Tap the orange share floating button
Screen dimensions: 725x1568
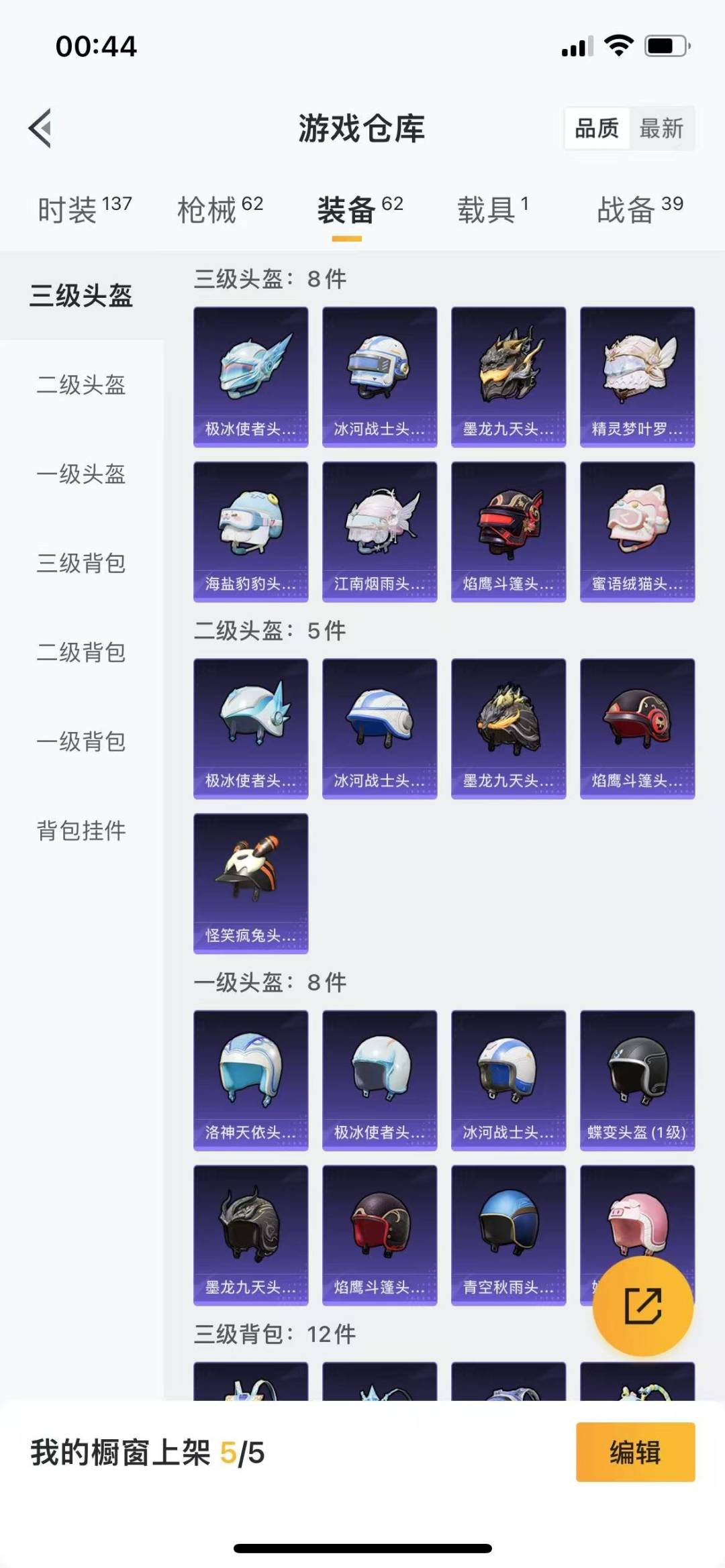(x=642, y=1306)
